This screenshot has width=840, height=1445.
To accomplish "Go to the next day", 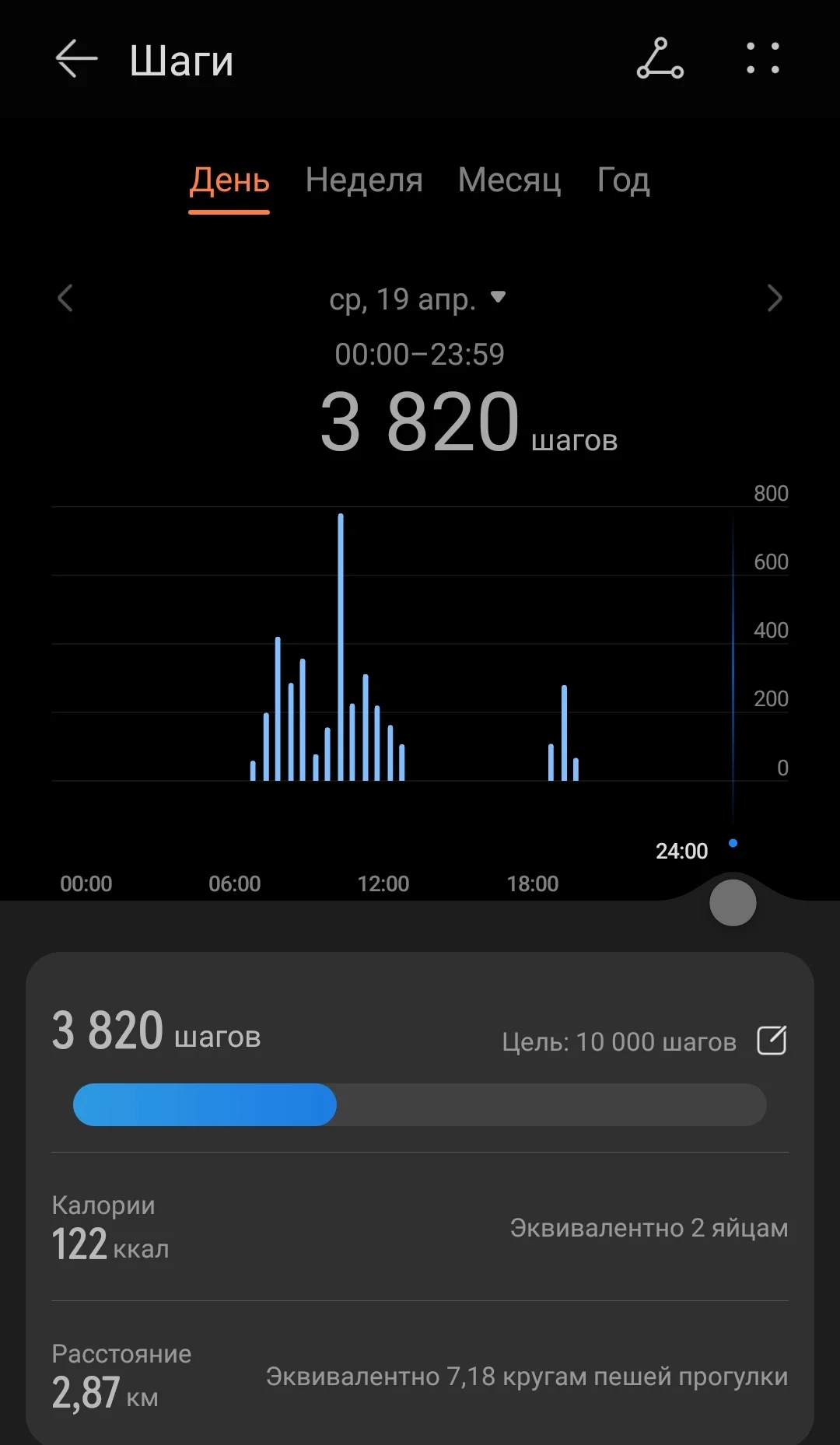I will coord(774,298).
